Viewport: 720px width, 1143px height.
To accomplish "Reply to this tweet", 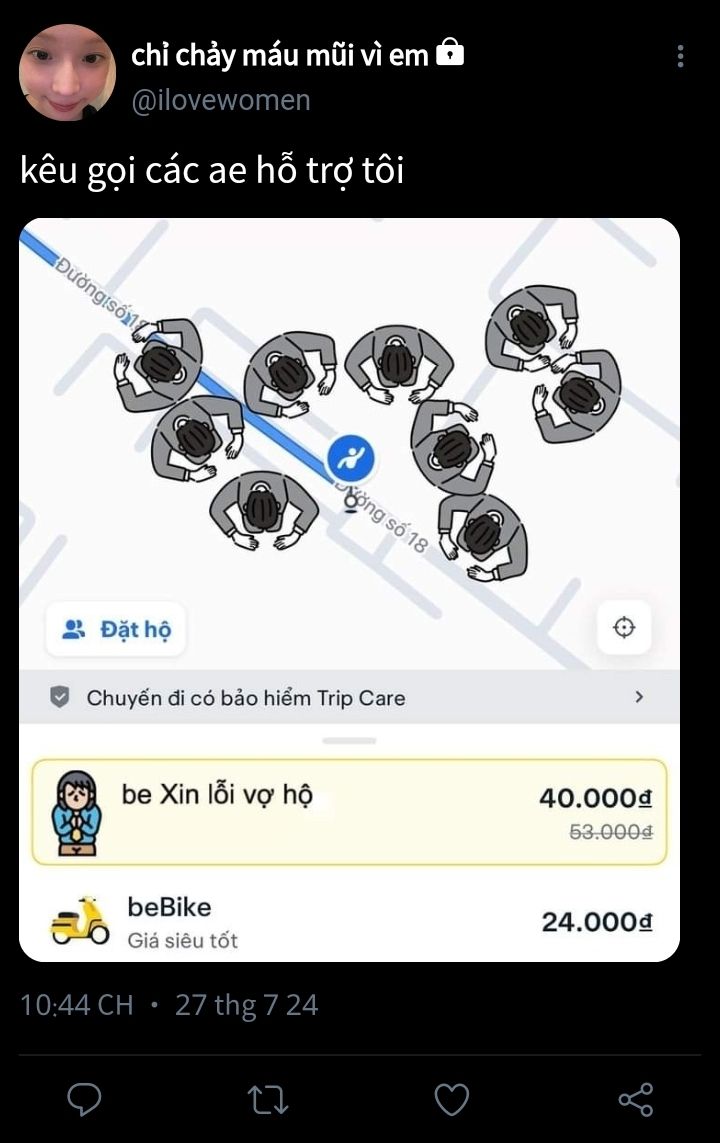I will point(84,1100).
